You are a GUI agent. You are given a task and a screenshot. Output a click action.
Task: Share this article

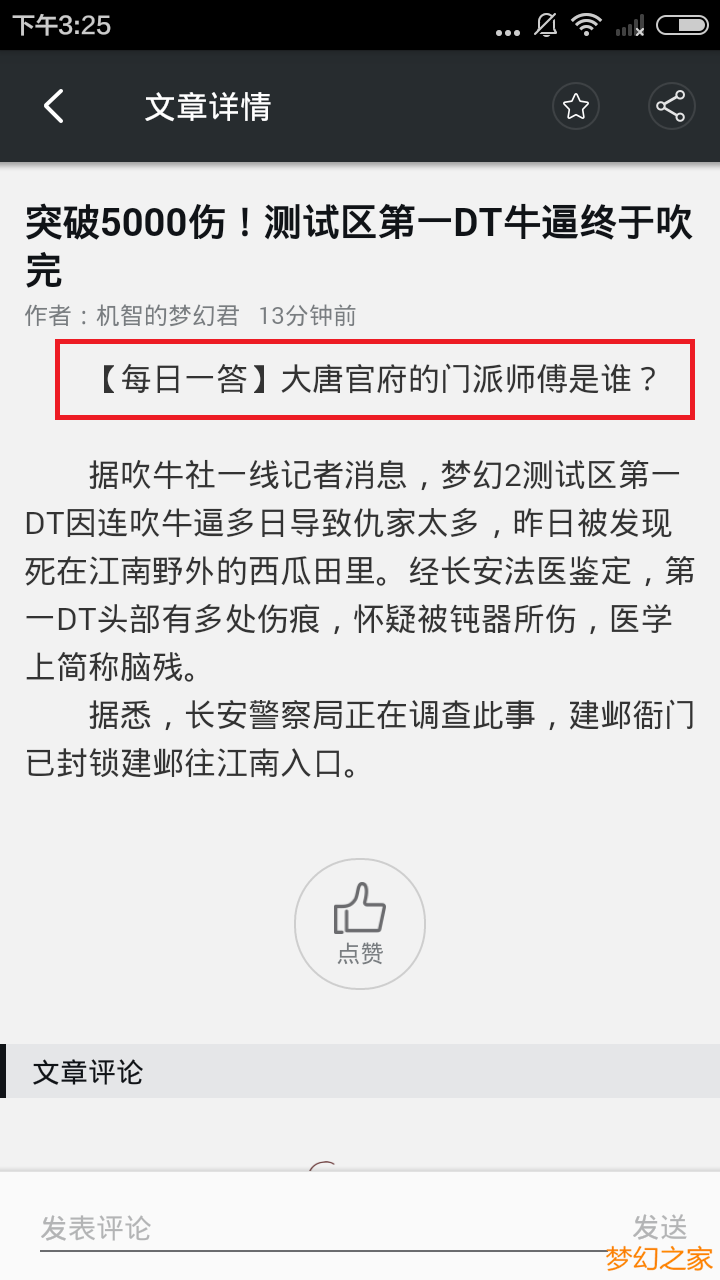tap(669, 106)
